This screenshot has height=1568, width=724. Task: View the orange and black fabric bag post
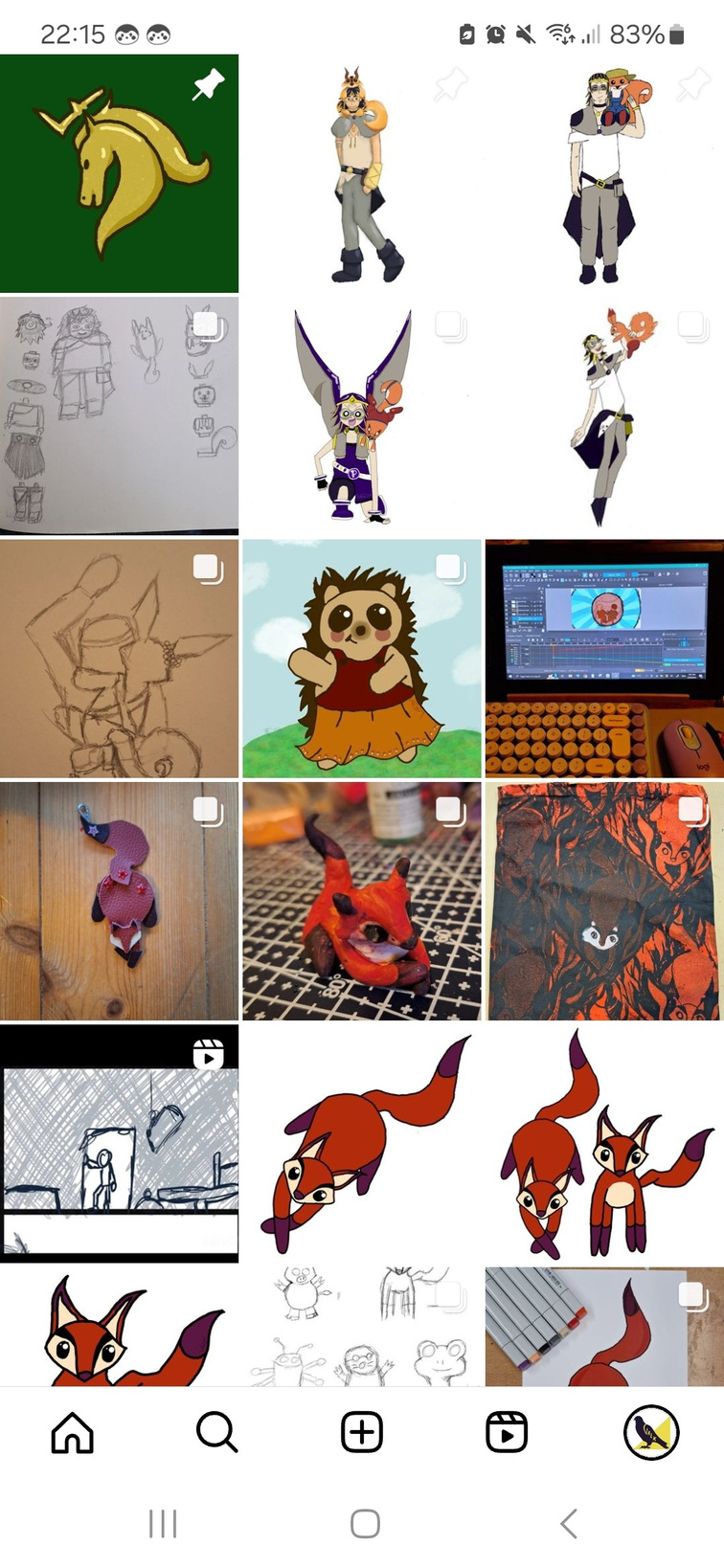(604, 902)
